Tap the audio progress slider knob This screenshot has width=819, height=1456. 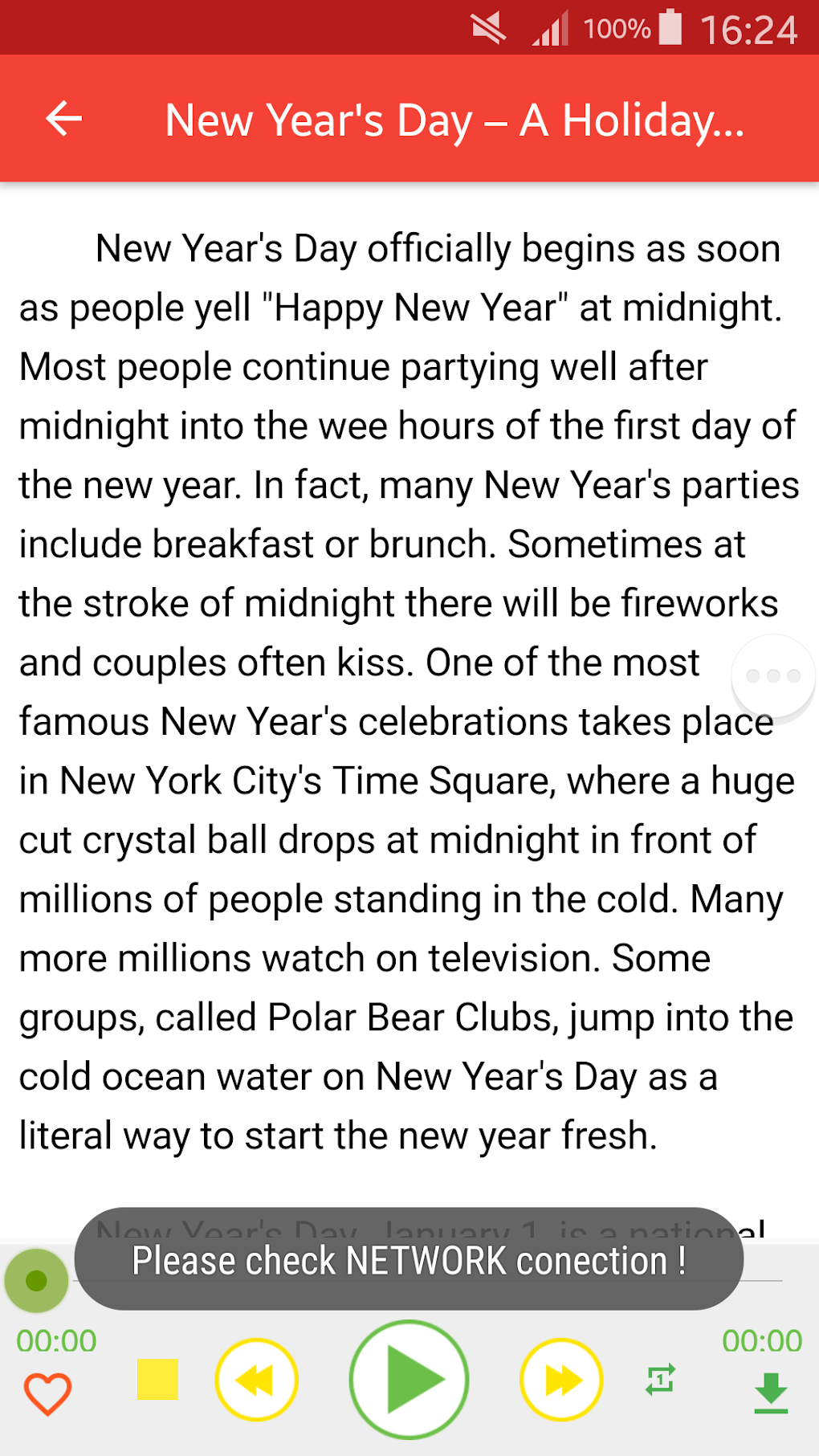pos(36,1280)
